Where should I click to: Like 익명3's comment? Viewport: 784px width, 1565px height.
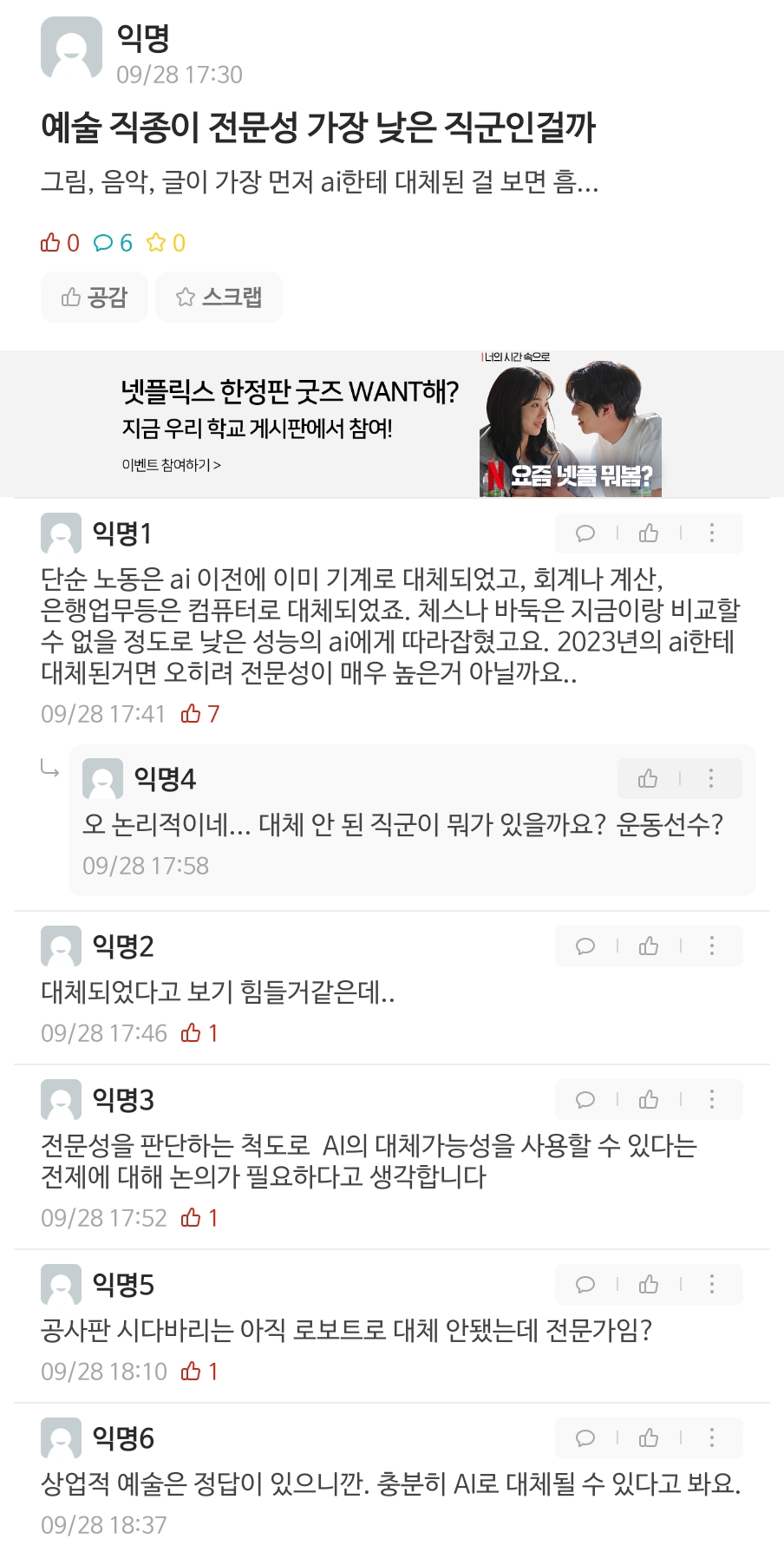[x=649, y=1100]
